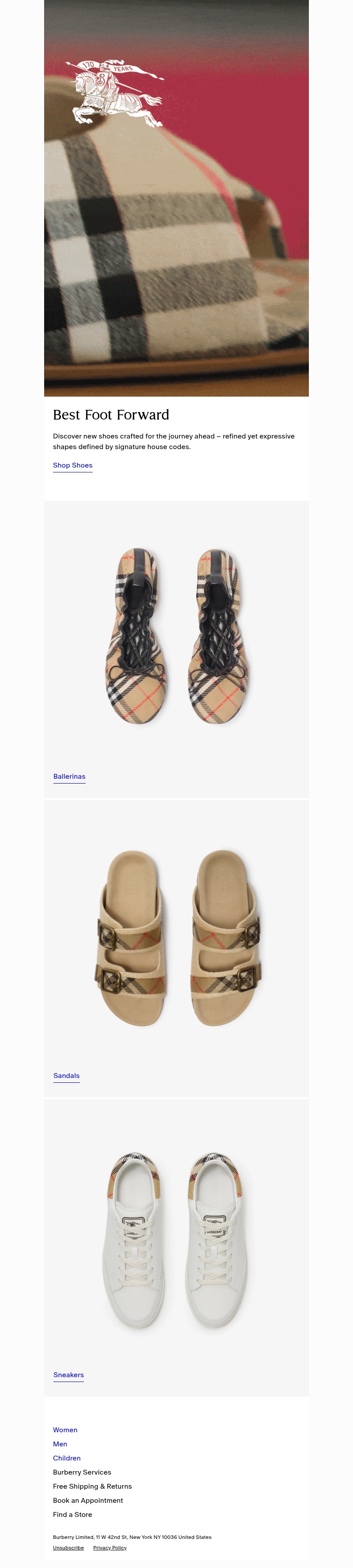Select Find a Store
Viewport: 353px width, 1568px height.
(x=72, y=1514)
